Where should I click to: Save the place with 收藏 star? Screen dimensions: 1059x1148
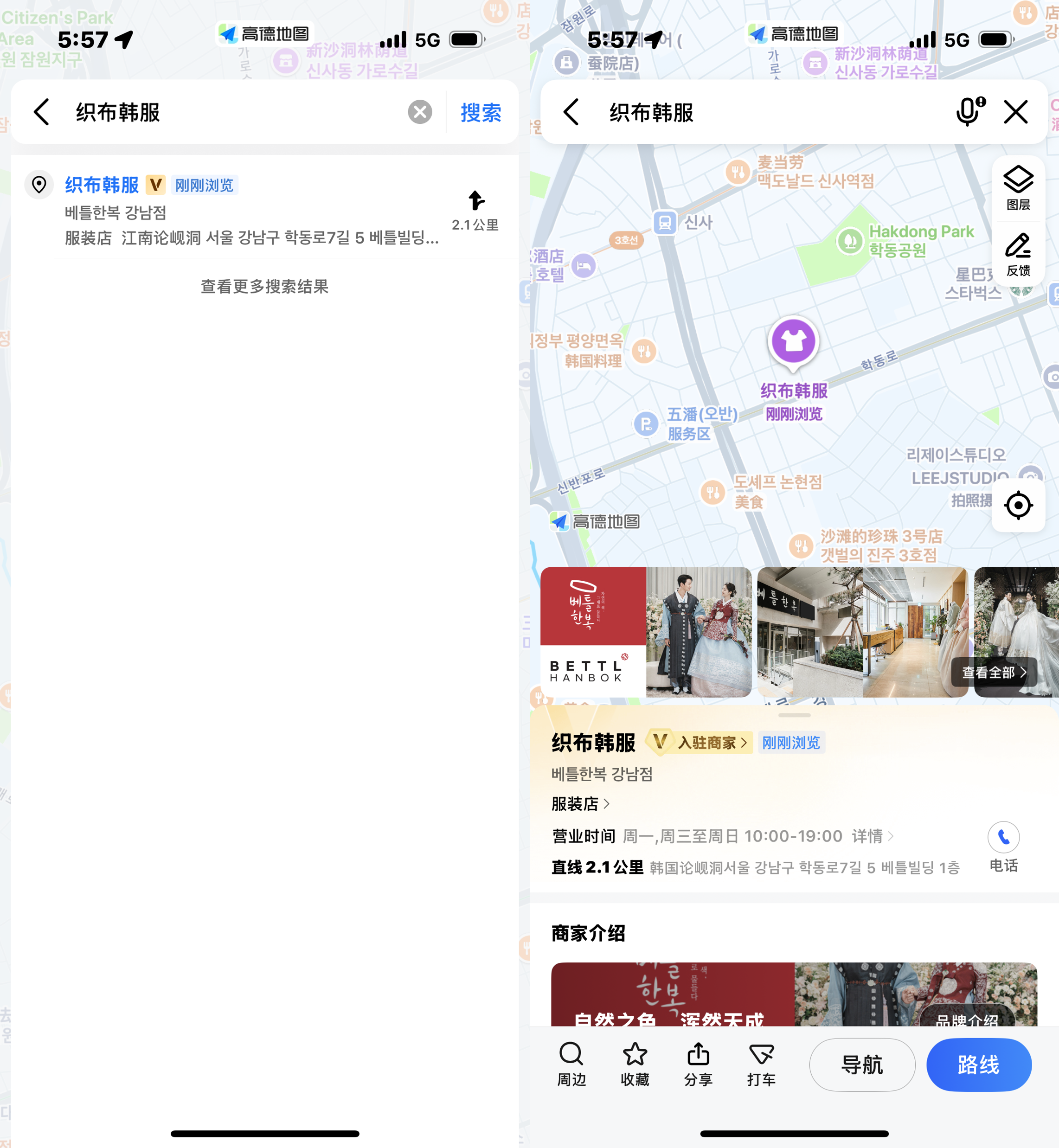pos(635,1065)
